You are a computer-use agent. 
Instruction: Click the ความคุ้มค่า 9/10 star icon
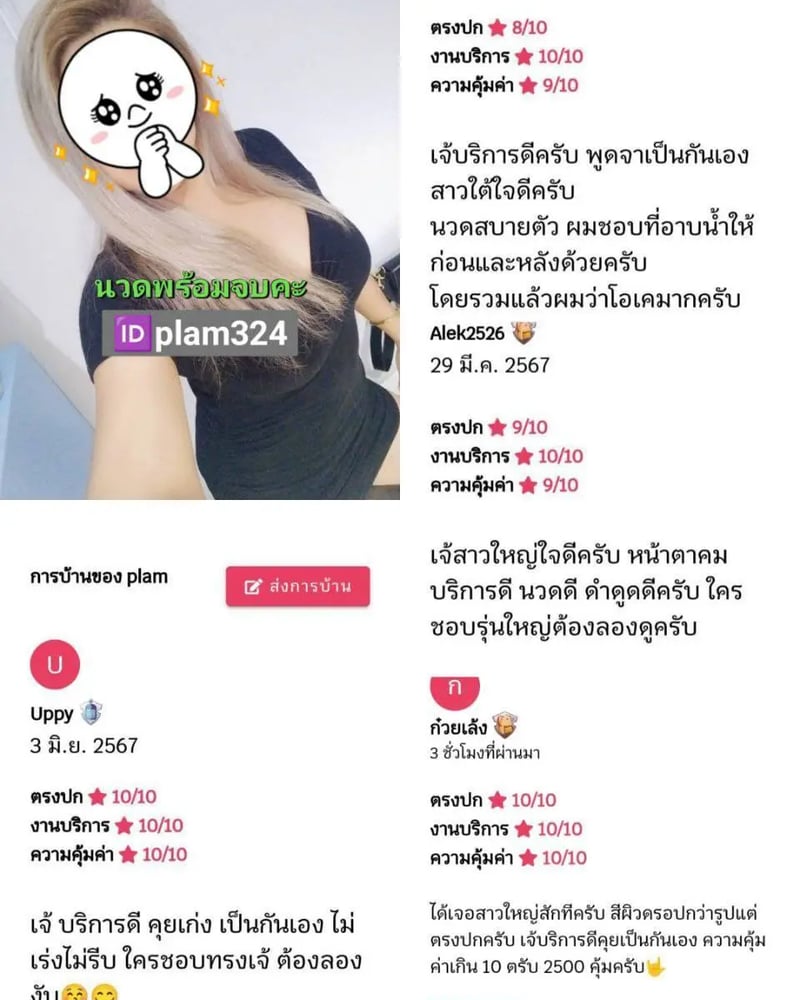[531, 86]
